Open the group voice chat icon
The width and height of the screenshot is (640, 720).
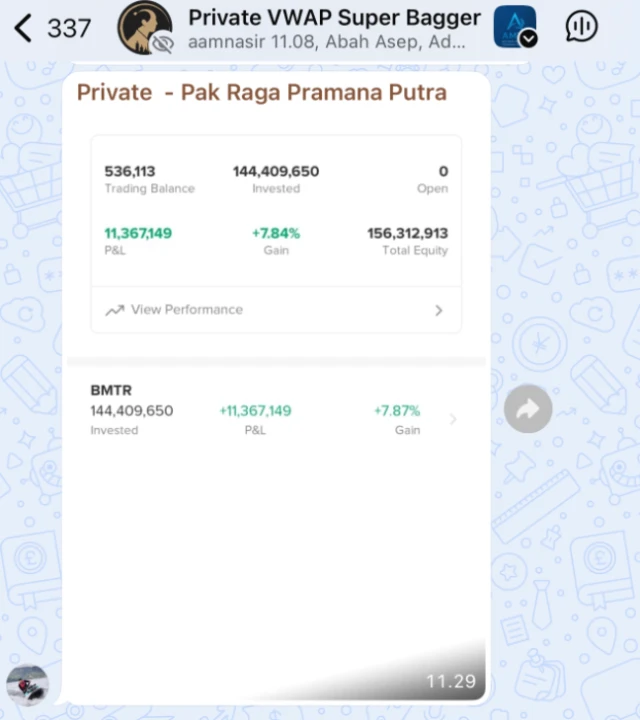point(581,27)
